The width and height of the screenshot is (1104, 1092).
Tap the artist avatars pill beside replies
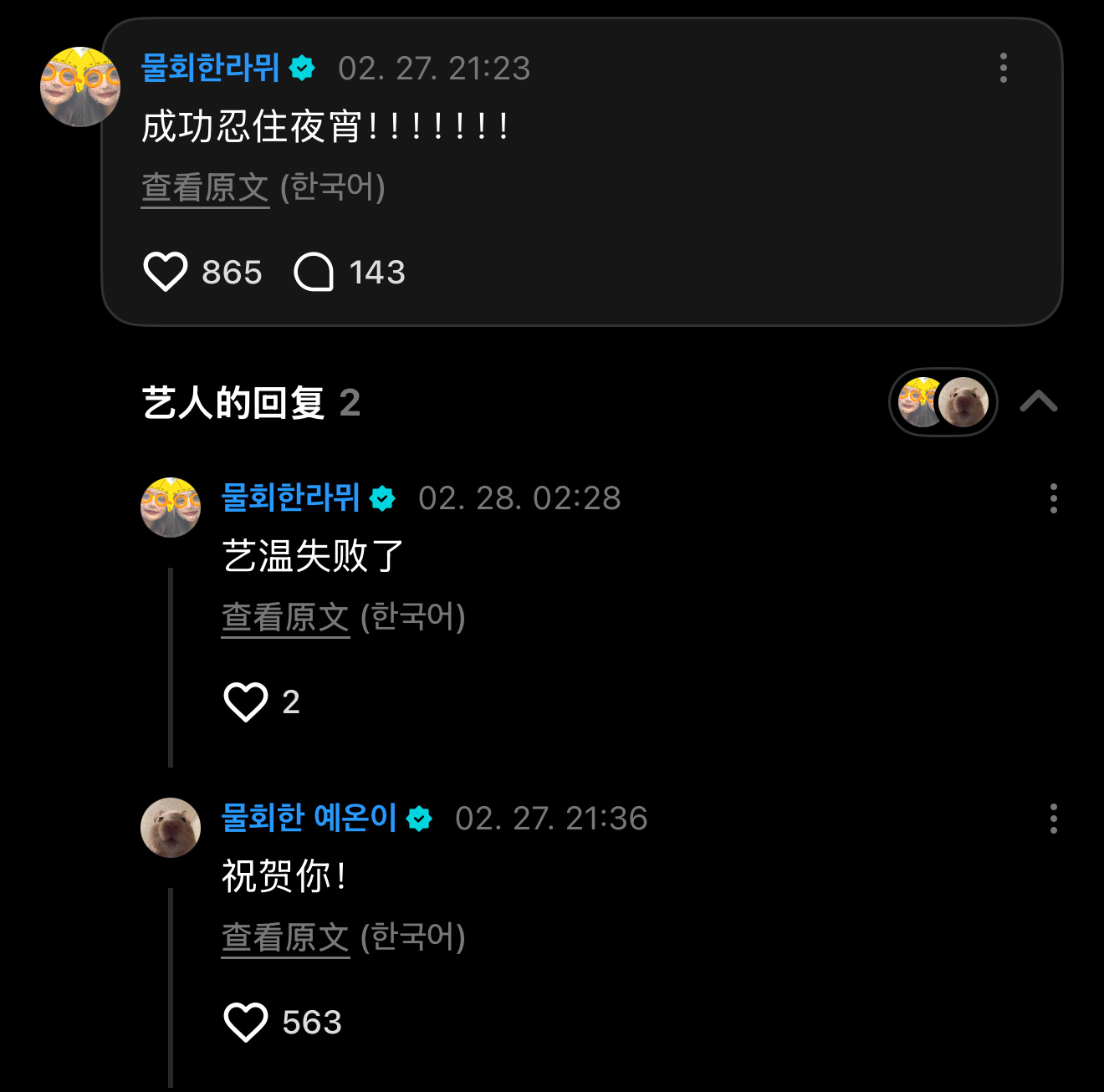coord(943,402)
